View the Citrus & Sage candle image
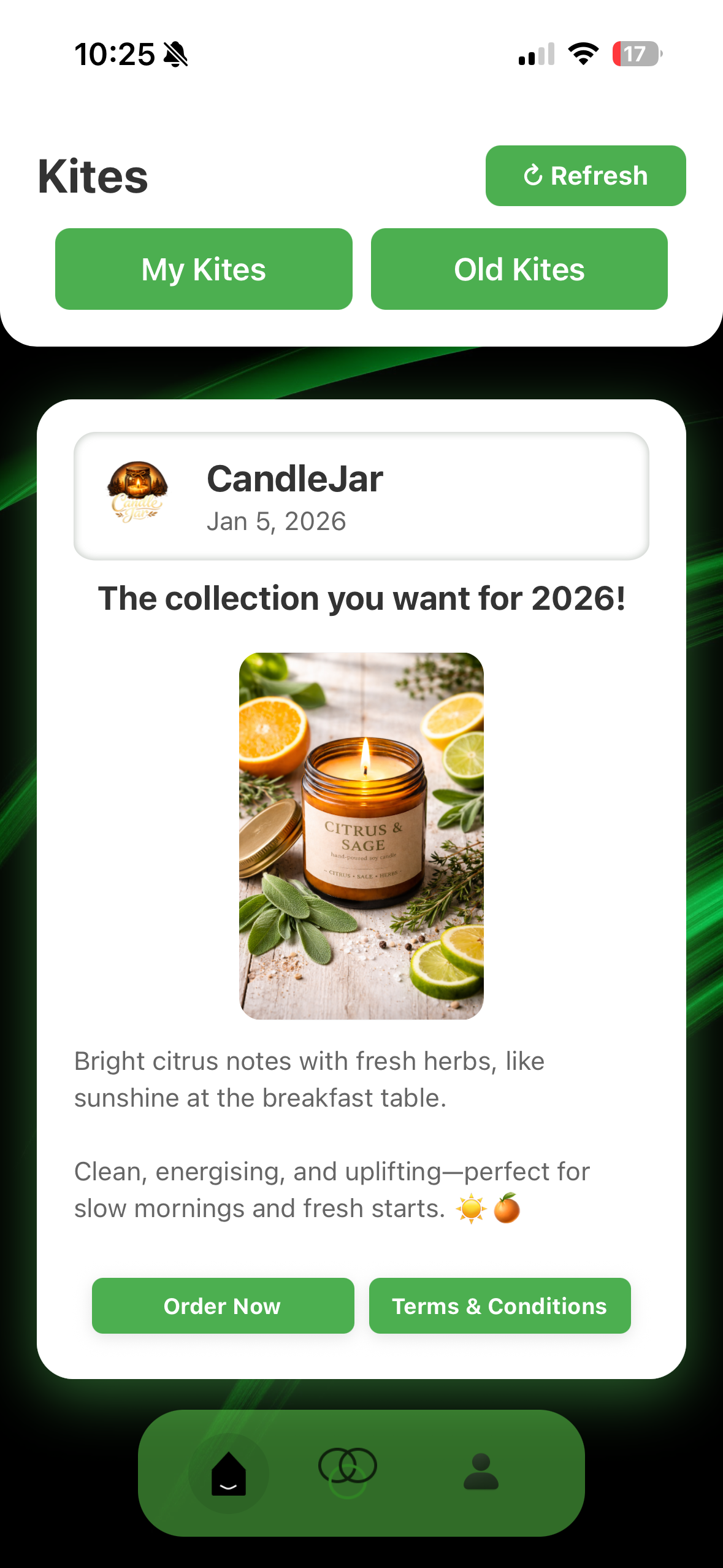 coord(361,836)
